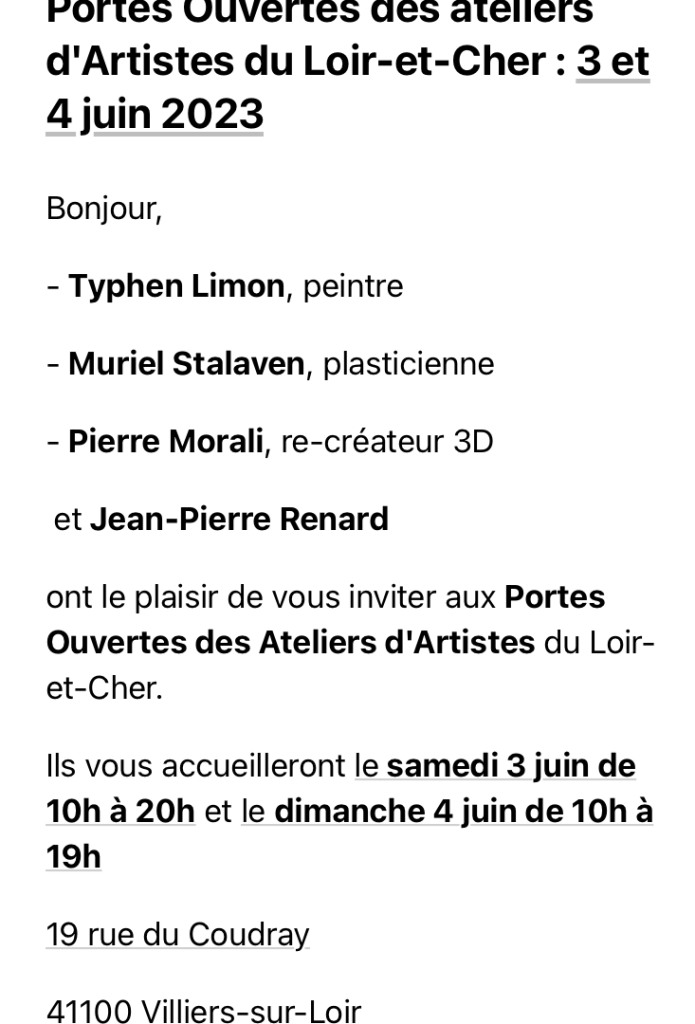Open the '3 et 4 juin 2023' date link

click(155, 114)
